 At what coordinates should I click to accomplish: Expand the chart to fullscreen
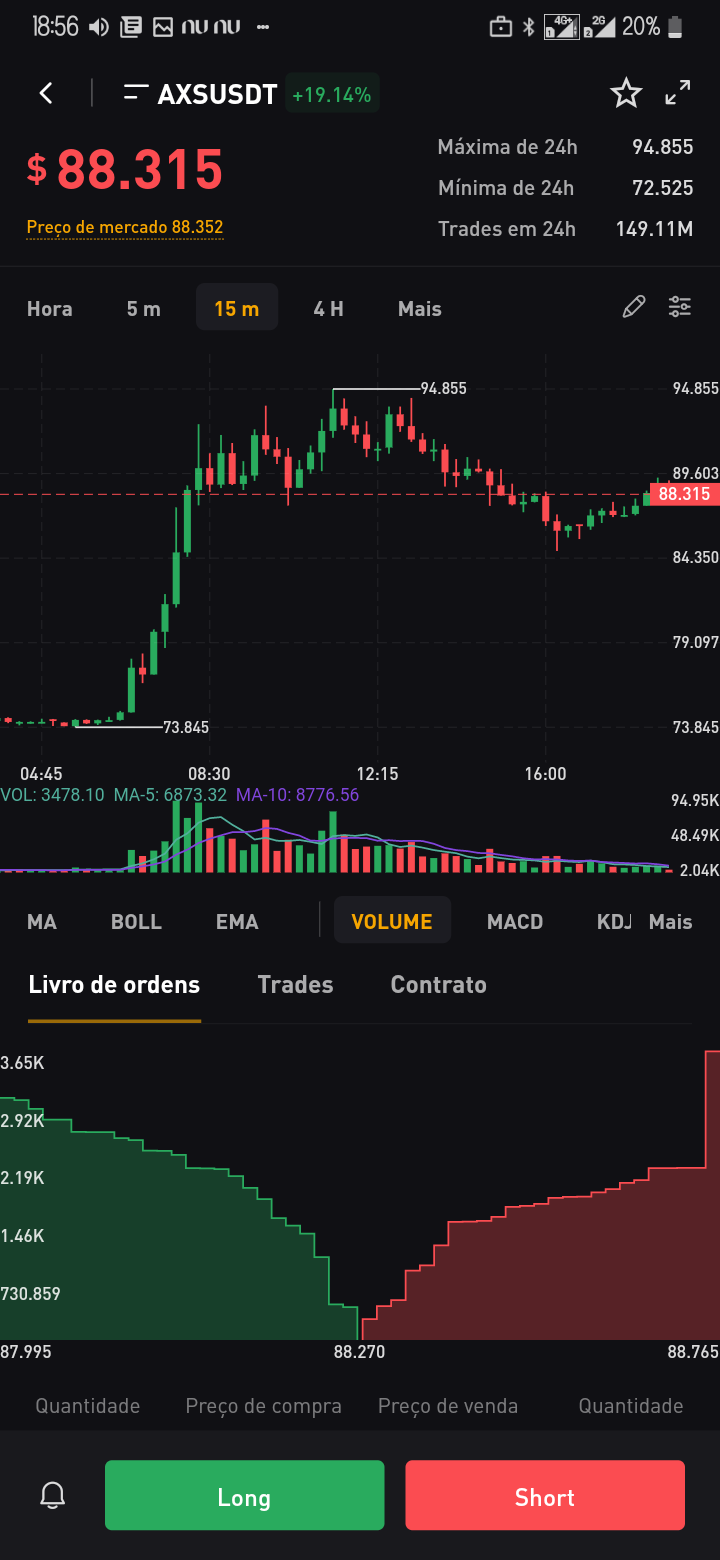click(678, 93)
